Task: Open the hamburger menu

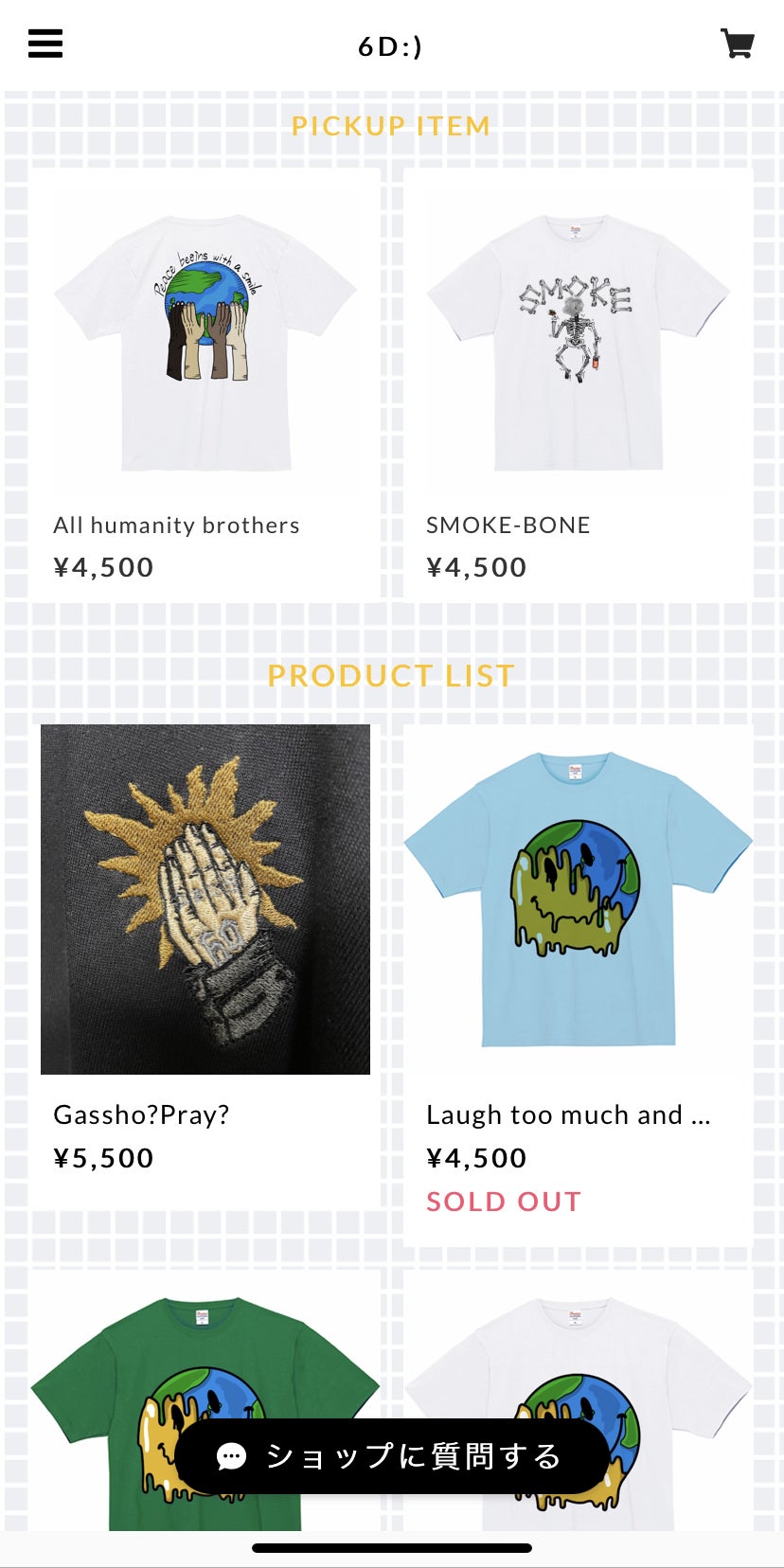Action: 45,44
